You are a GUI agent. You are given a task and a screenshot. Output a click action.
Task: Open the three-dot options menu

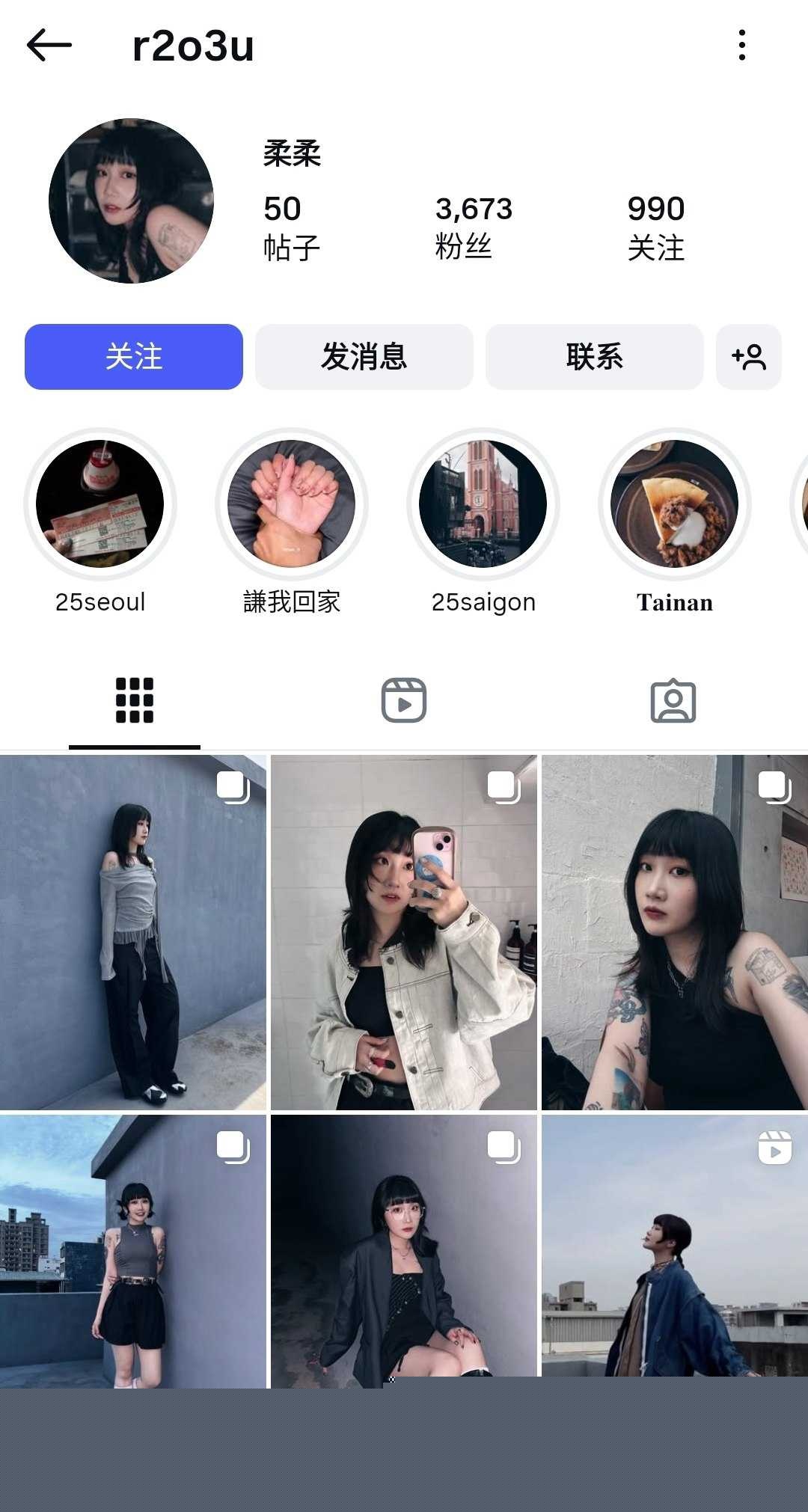tap(741, 47)
